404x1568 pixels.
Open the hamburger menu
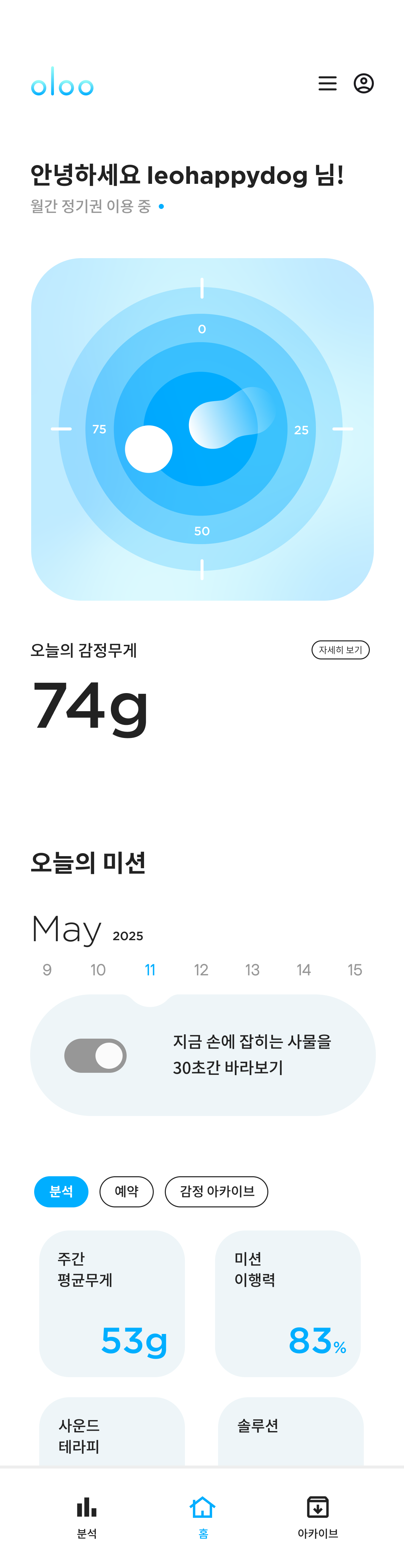327,83
